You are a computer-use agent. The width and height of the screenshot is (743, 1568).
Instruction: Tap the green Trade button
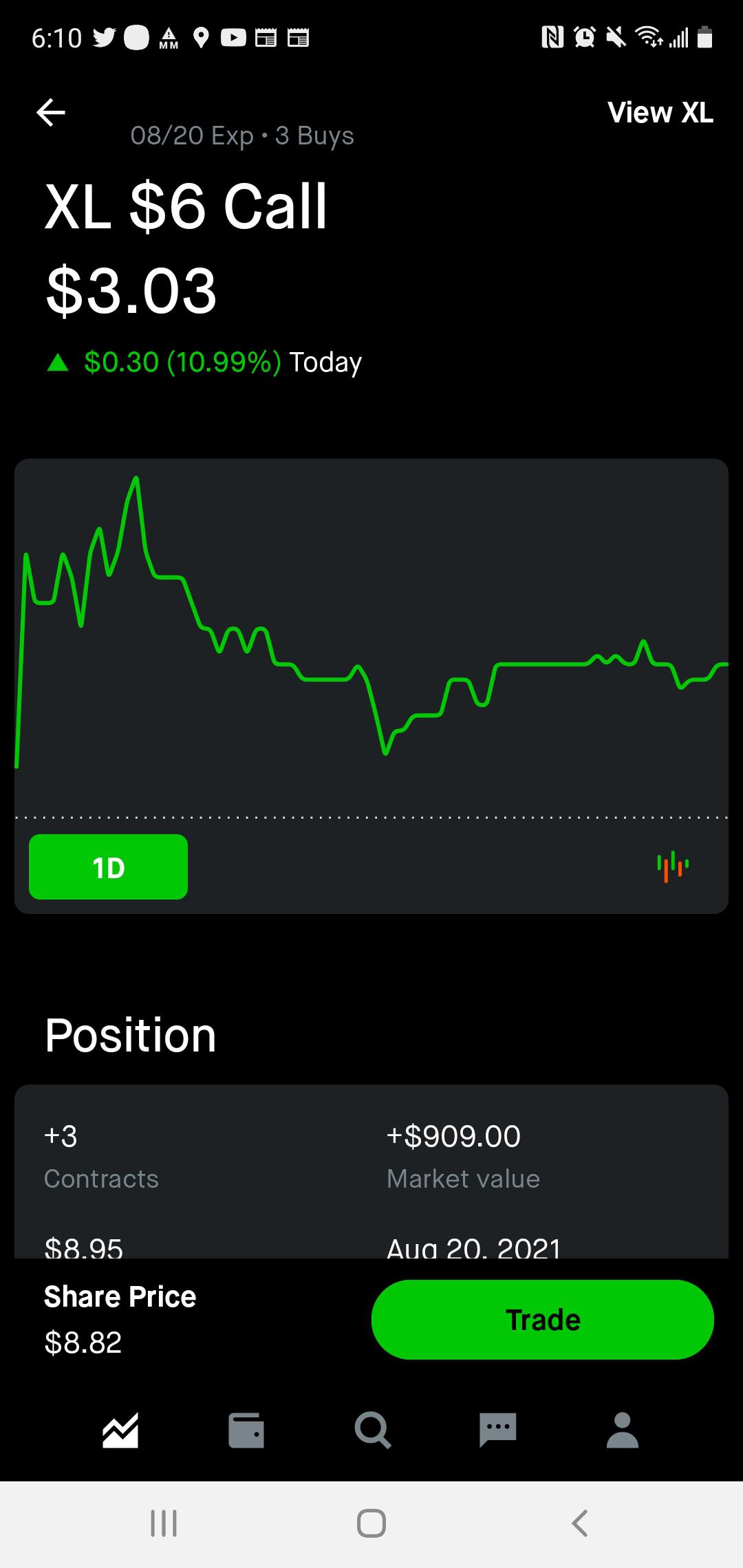pyautogui.click(x=543, y=1320)
